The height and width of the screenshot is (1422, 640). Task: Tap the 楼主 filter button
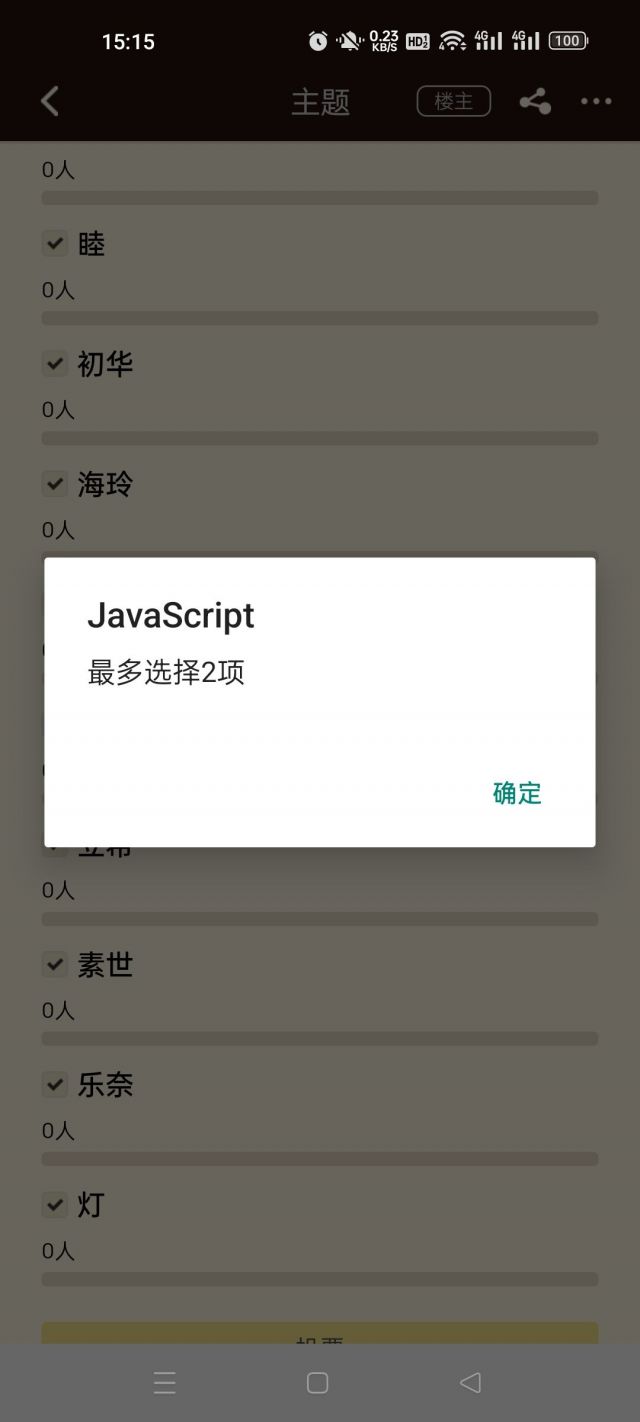pyautogui.click(x=453, y=101)
